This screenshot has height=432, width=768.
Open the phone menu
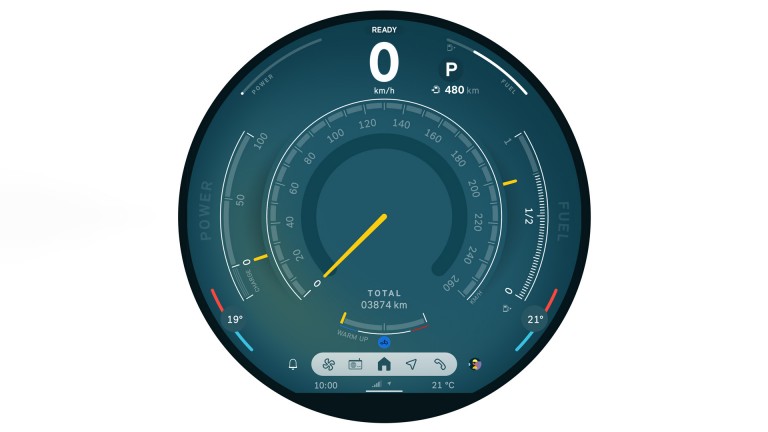(439, 364)
